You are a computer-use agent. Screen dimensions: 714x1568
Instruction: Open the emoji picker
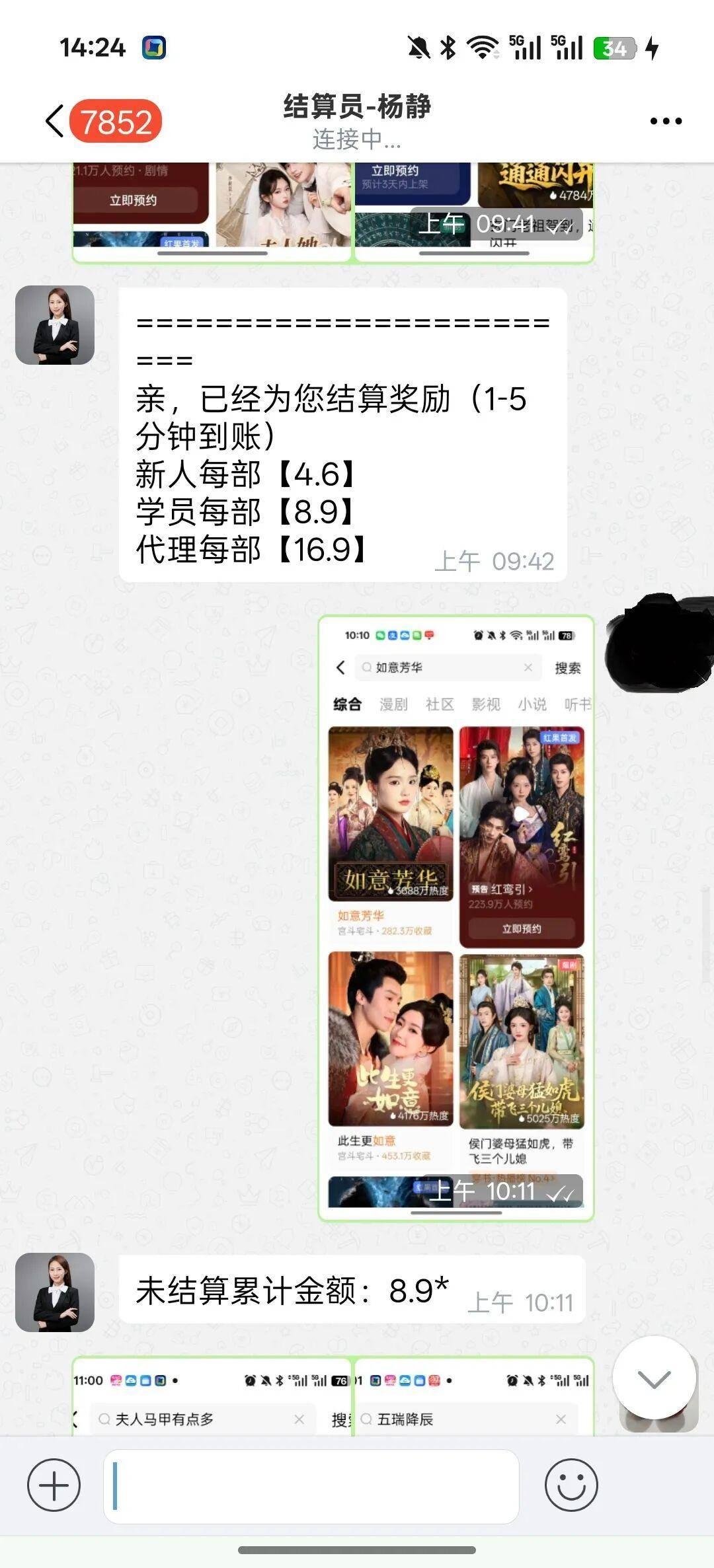point(571,1485)
